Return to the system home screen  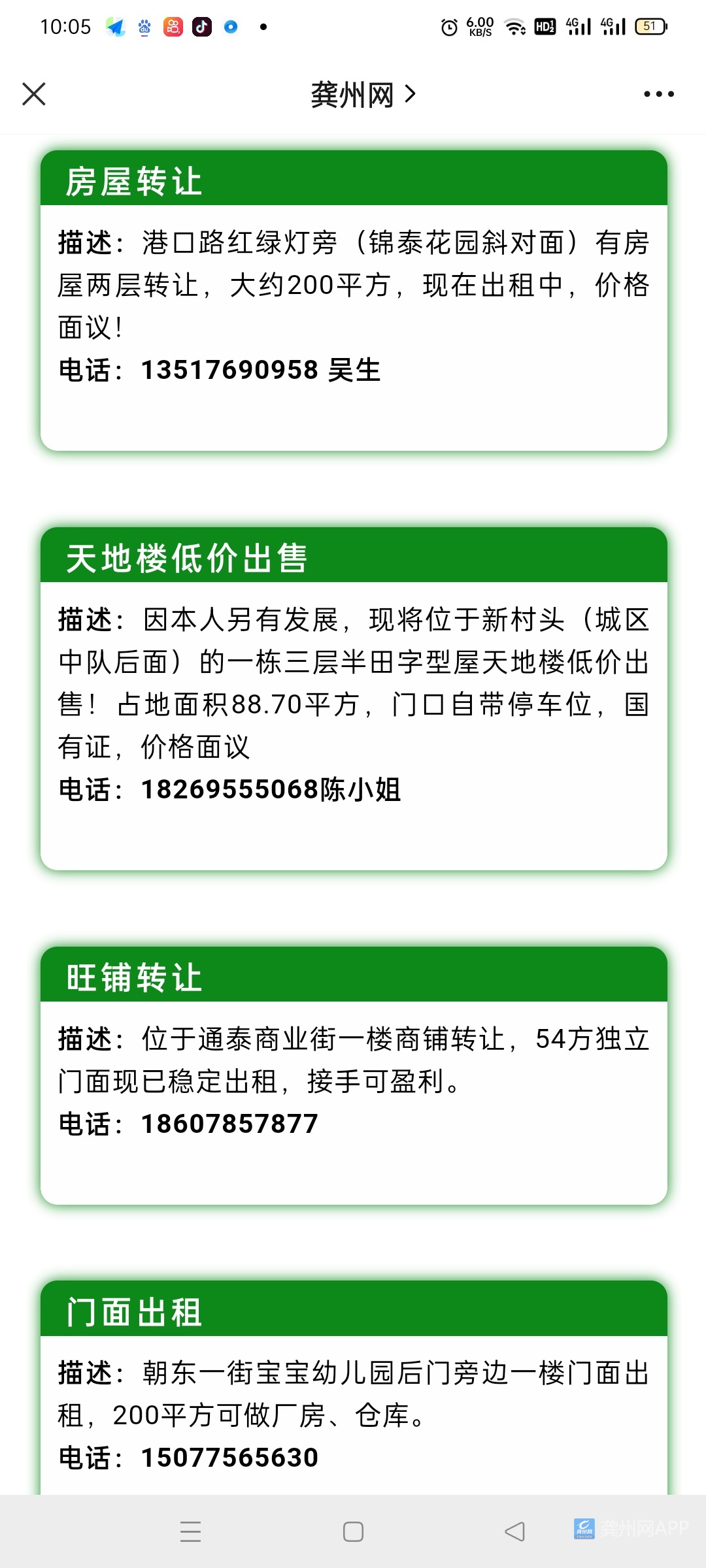[x=353, y=1531]
